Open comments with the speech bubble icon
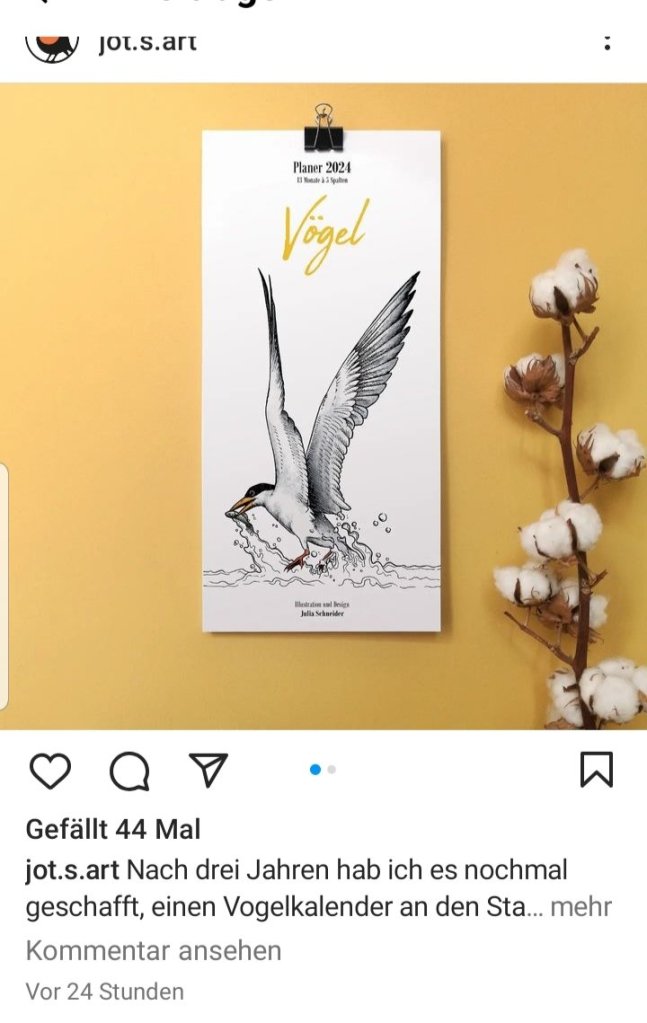The width and height of the screenshot is (647, 1023). click(129, 770)
